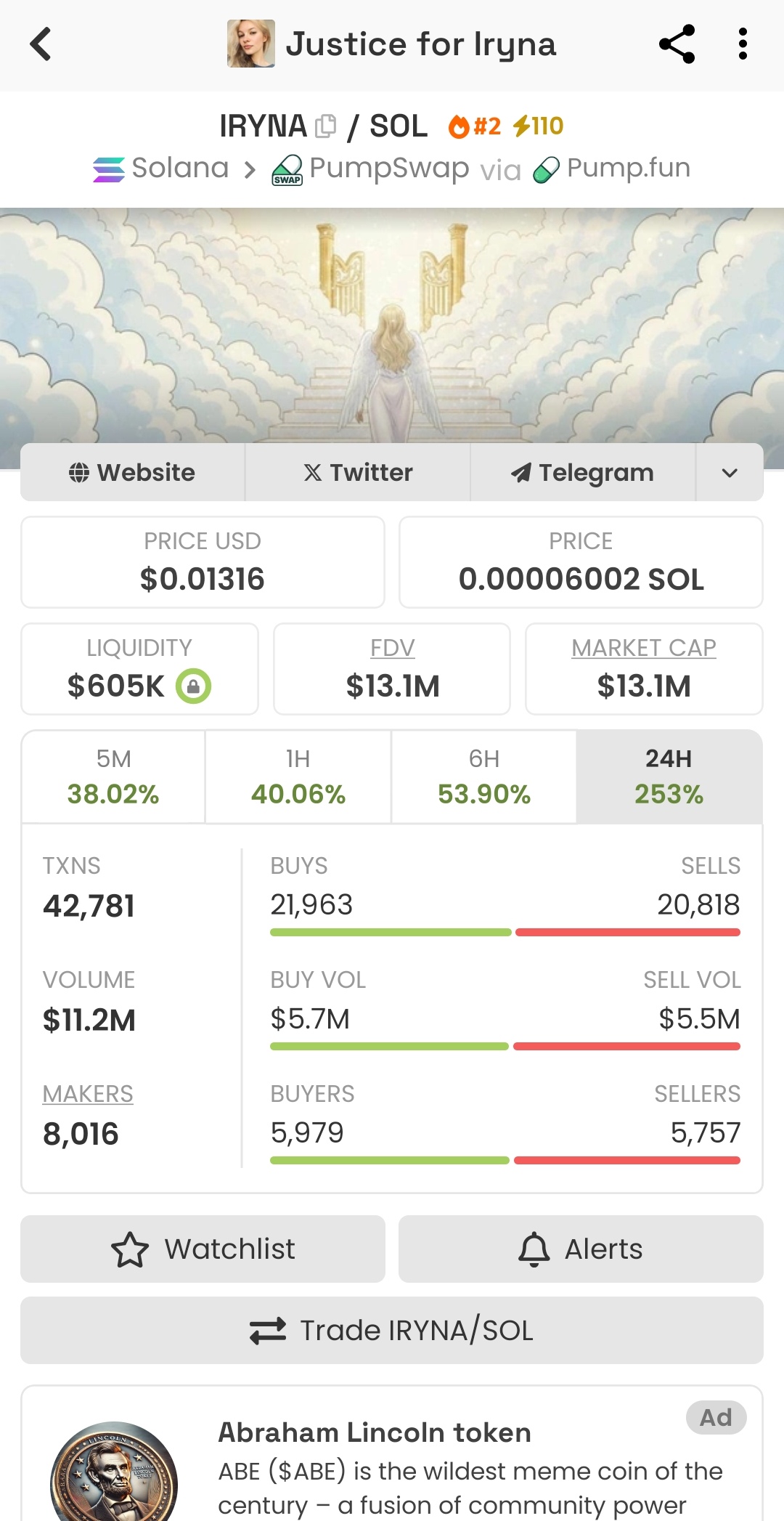Switch stats to the 1H timeframe
This screenshot has height=1521, width=784.
click(298, 776)
